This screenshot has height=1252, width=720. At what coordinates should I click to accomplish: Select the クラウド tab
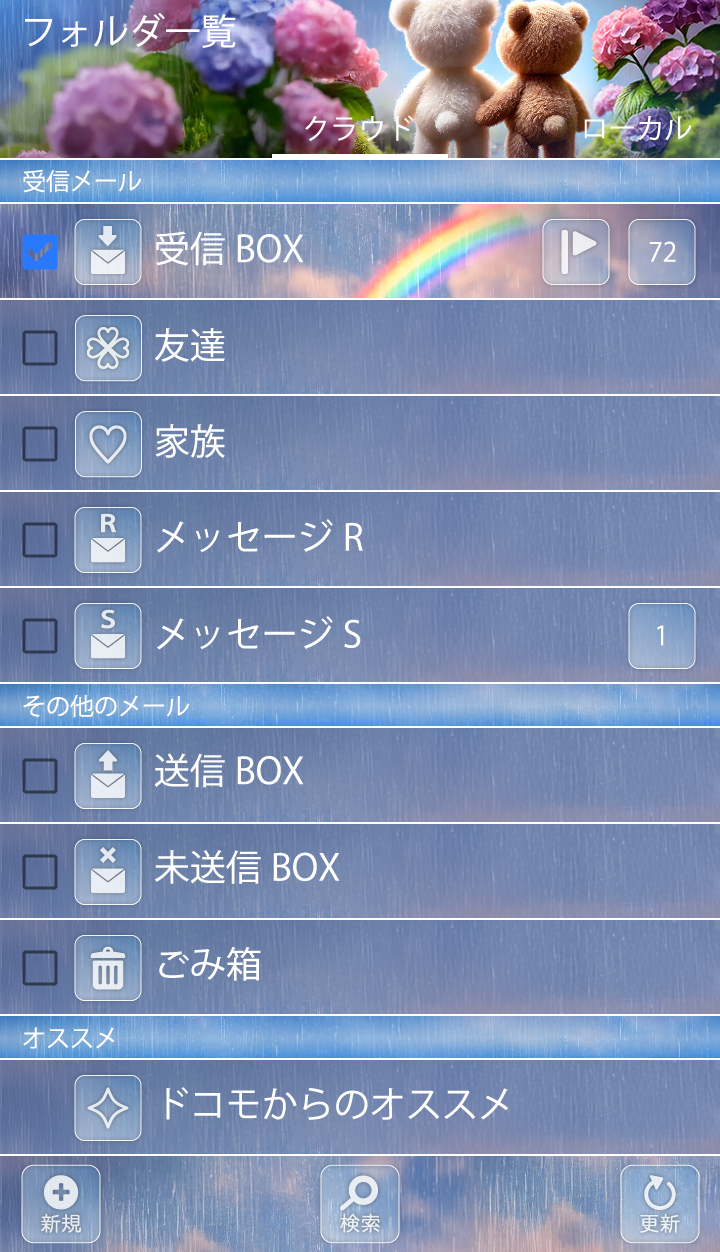click(359, 129)
